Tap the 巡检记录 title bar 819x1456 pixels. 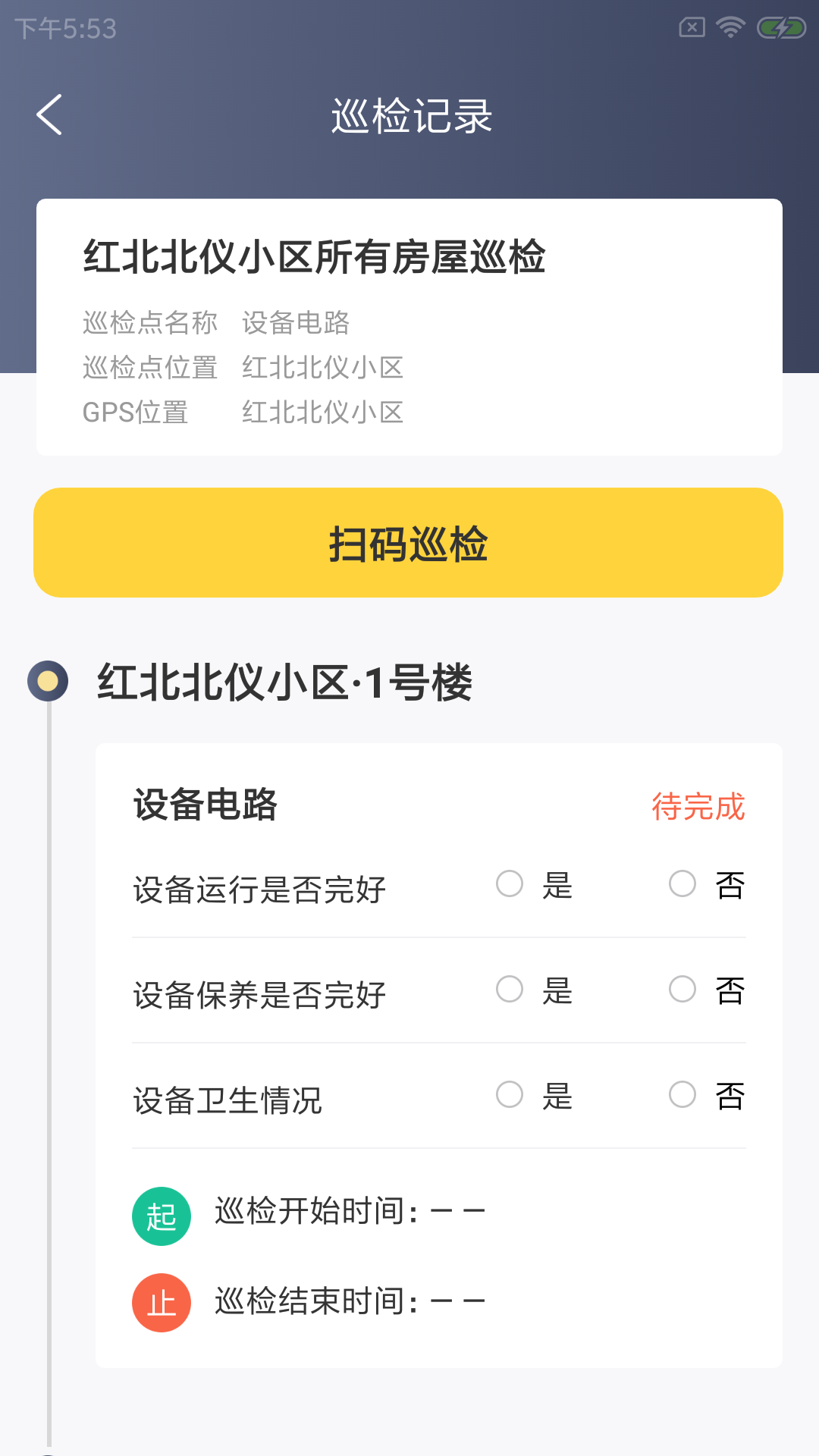409,115
